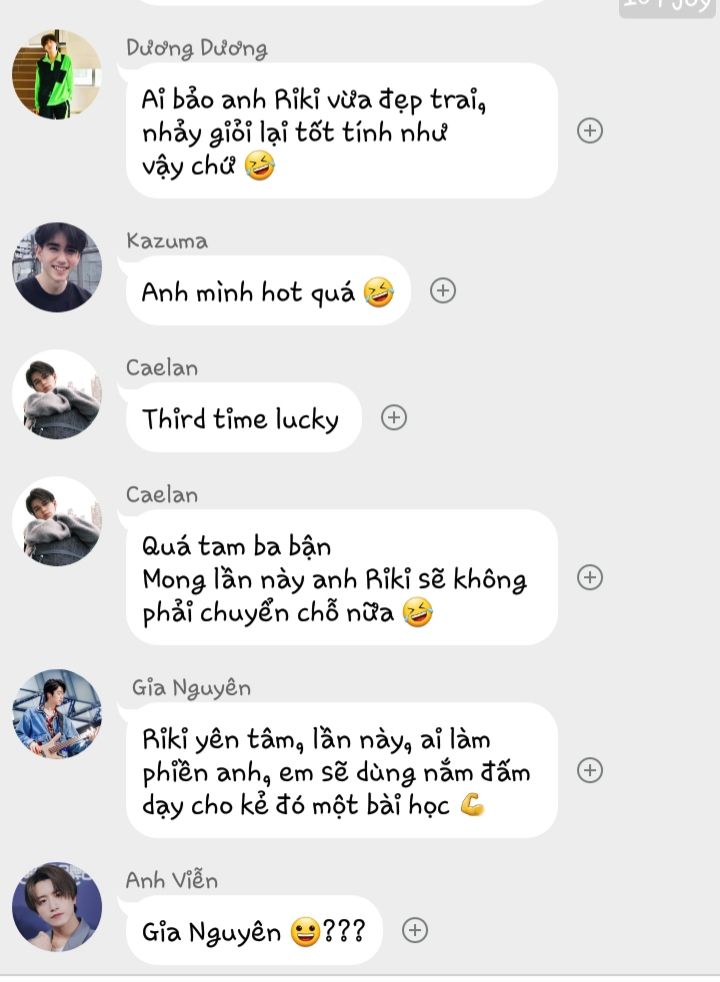Add reaction to 'Third time lucky' message
This screenshot has height=982, width=720.
394,418
